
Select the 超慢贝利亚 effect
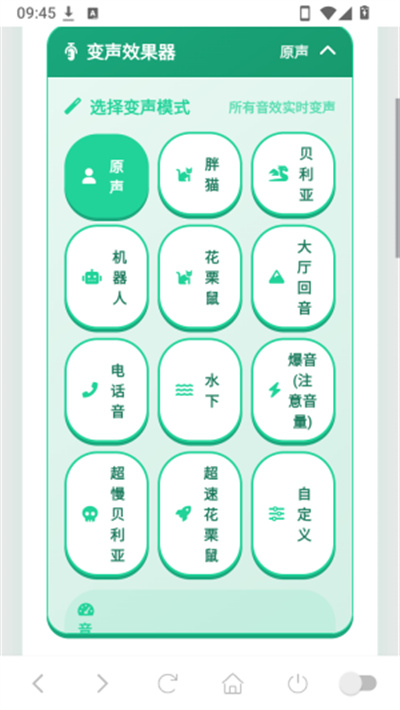[106, 515]
